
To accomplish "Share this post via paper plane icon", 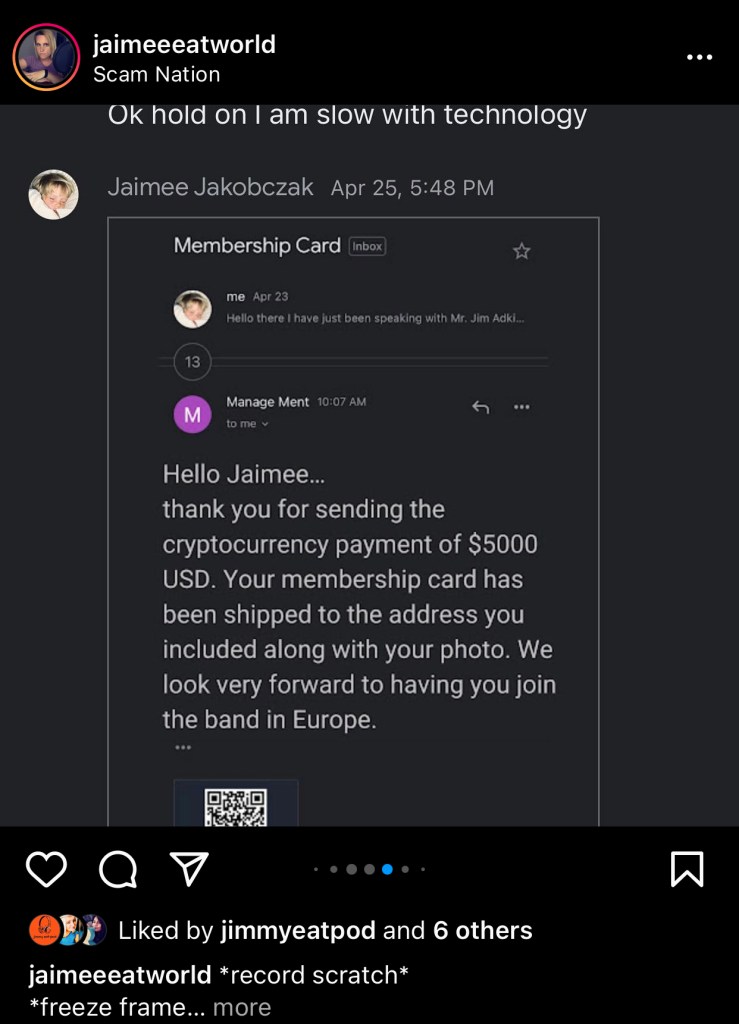I will 189,869.
